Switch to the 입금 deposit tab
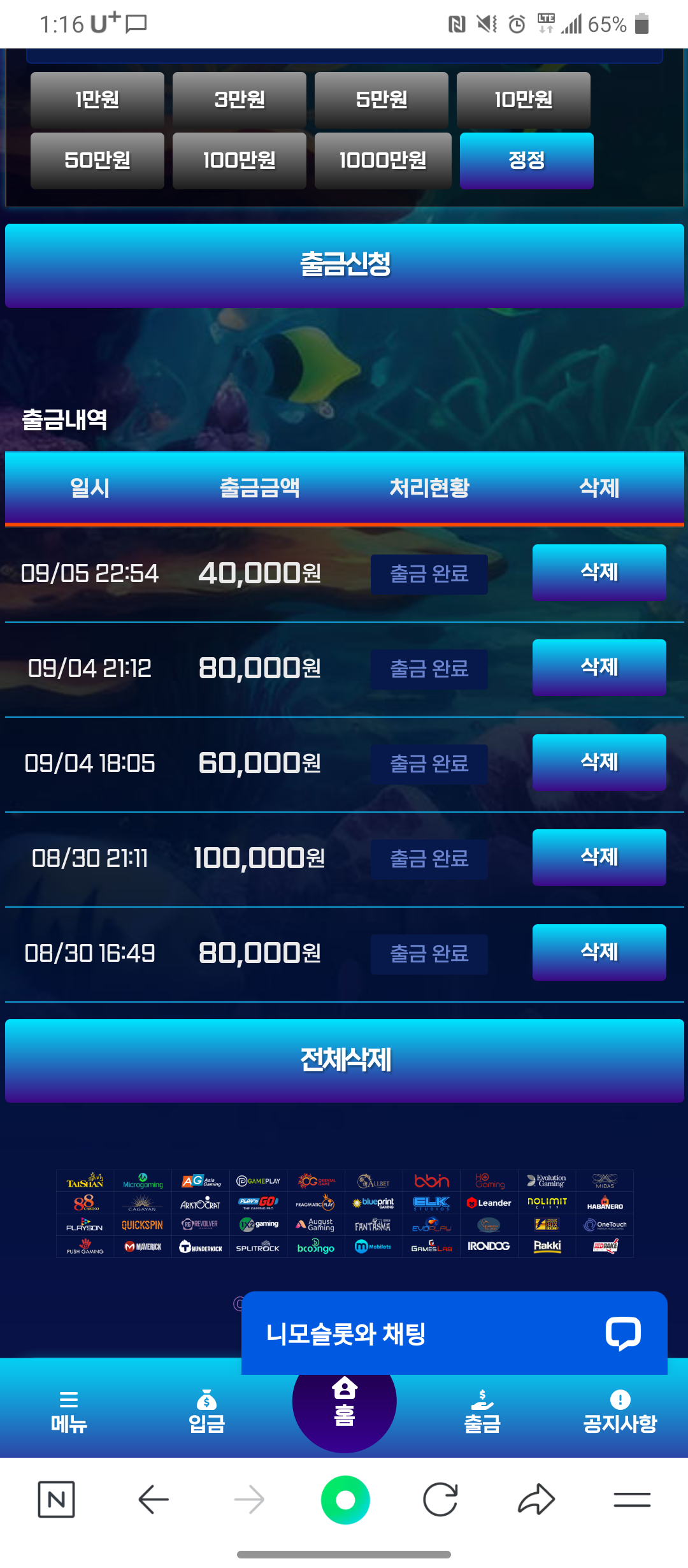Image resolution: width=688 pixels, height=1568 pixels. 206,1412
